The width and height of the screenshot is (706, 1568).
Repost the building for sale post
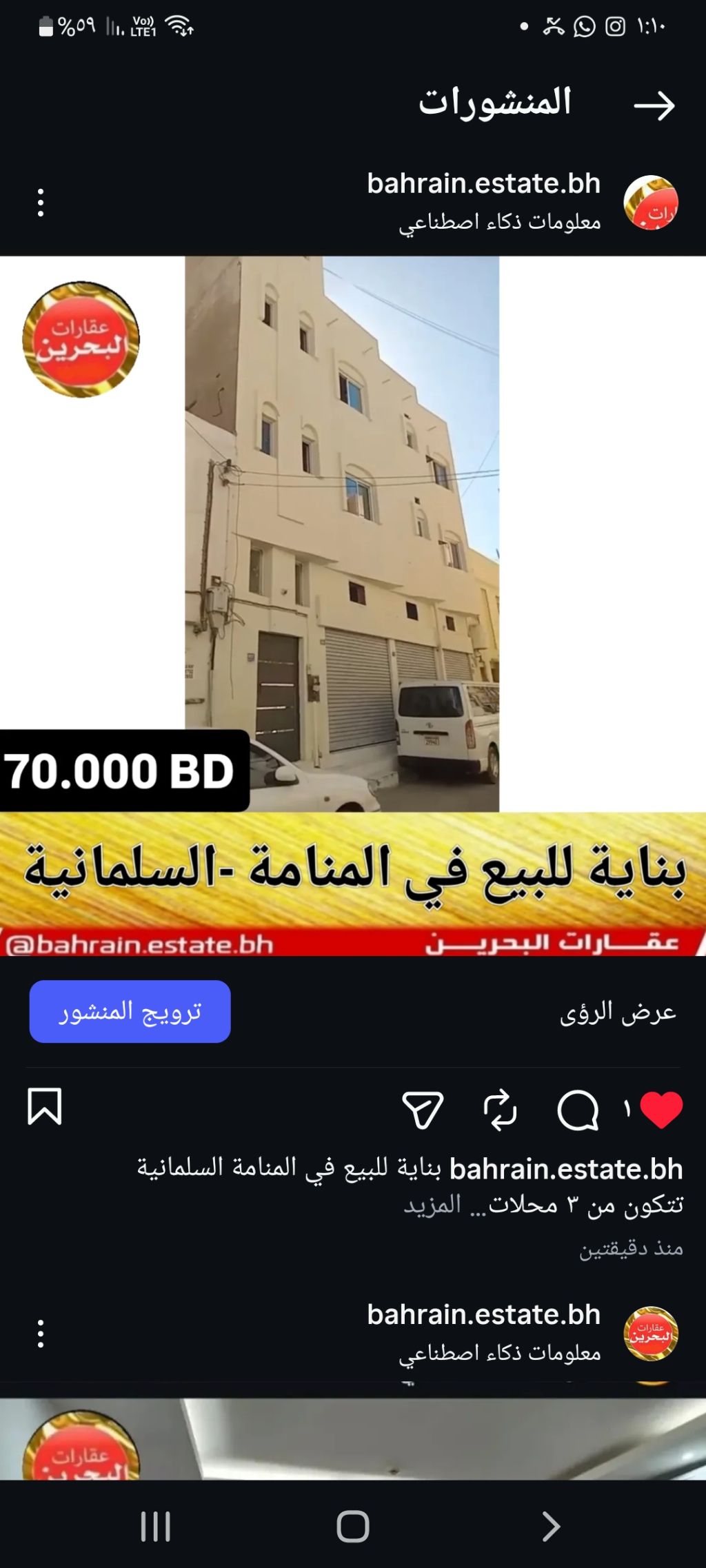(x=500, y=1109)
